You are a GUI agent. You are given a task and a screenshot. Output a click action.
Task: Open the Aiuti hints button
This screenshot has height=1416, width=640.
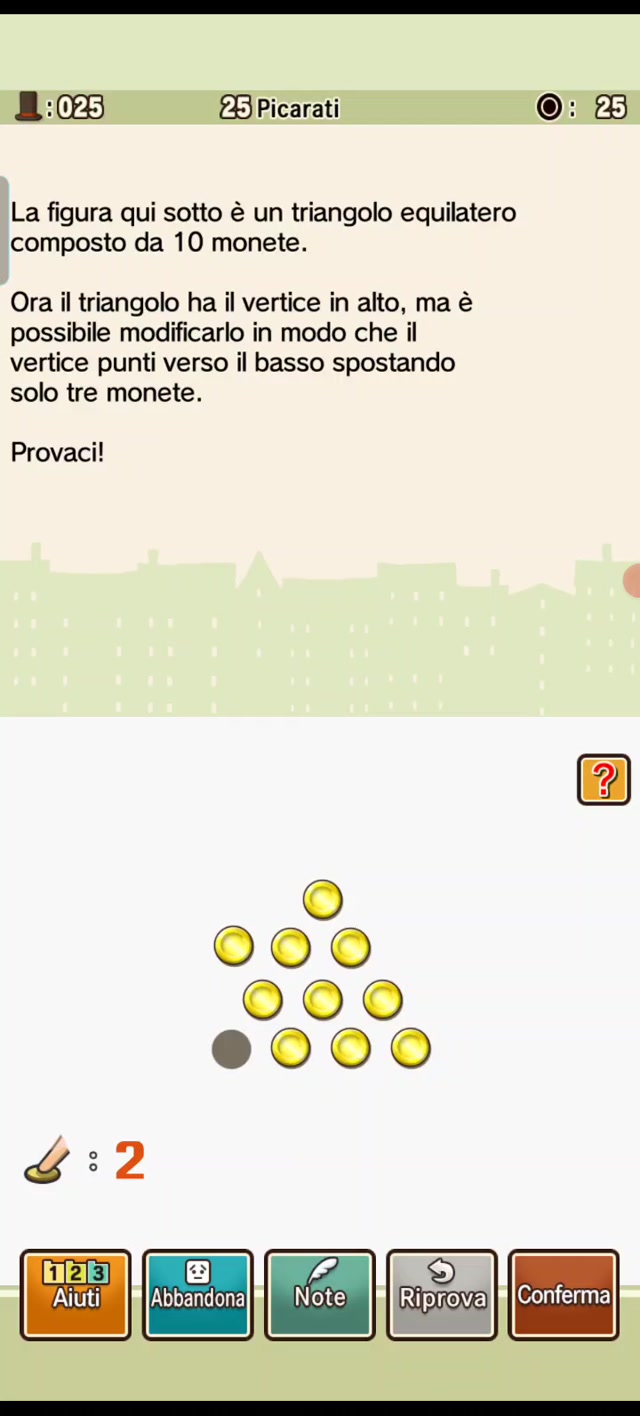click(76, 1293)
